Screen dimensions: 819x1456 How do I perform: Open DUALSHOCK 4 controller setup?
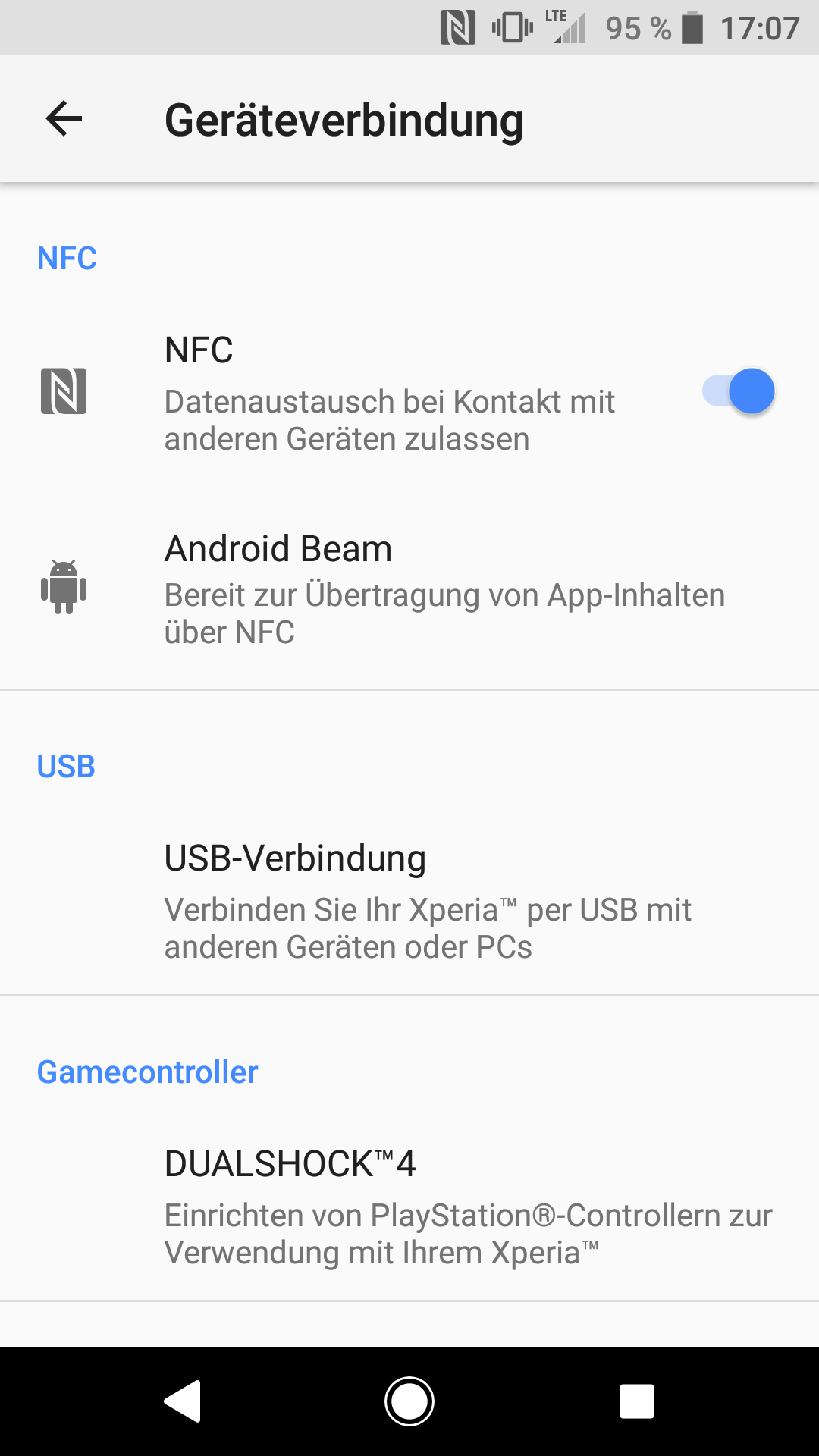(409, 1206)
